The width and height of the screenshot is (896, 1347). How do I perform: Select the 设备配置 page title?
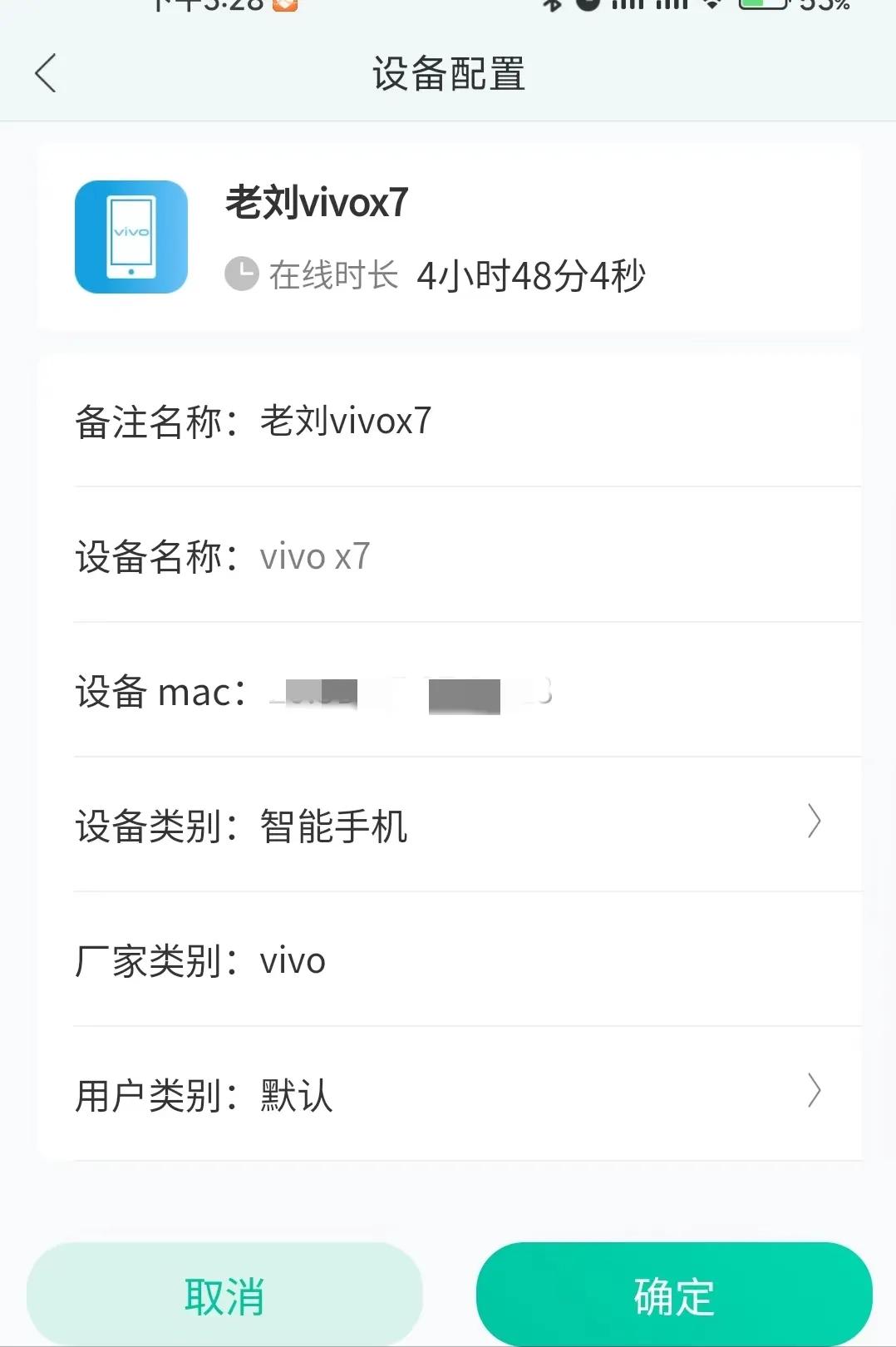(448, 73)
